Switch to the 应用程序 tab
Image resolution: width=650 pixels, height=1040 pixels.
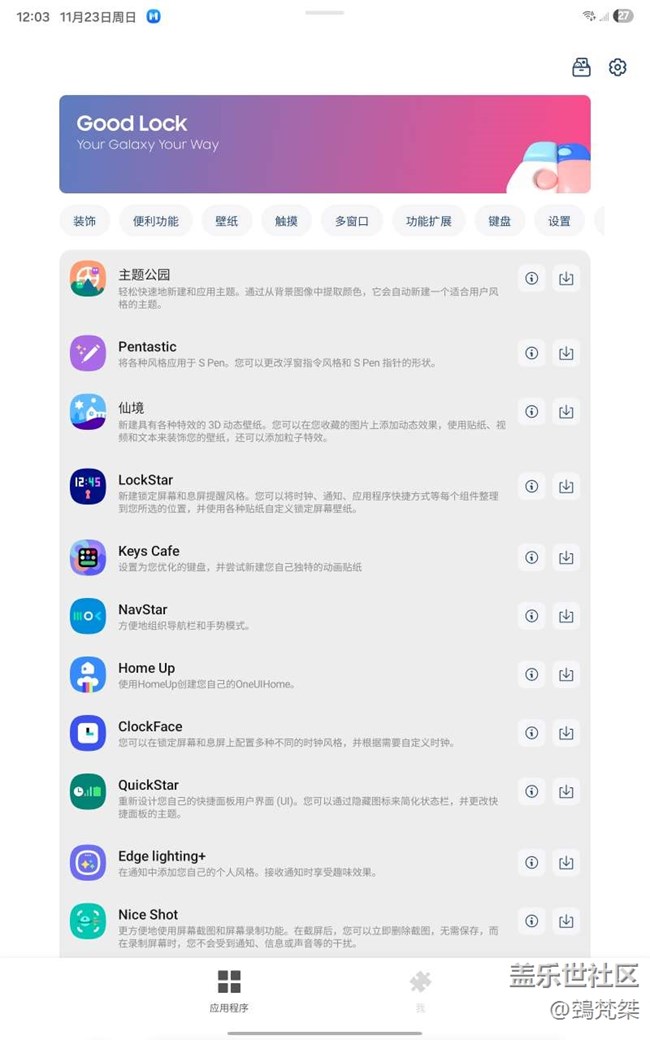click(x=229, y=991)
